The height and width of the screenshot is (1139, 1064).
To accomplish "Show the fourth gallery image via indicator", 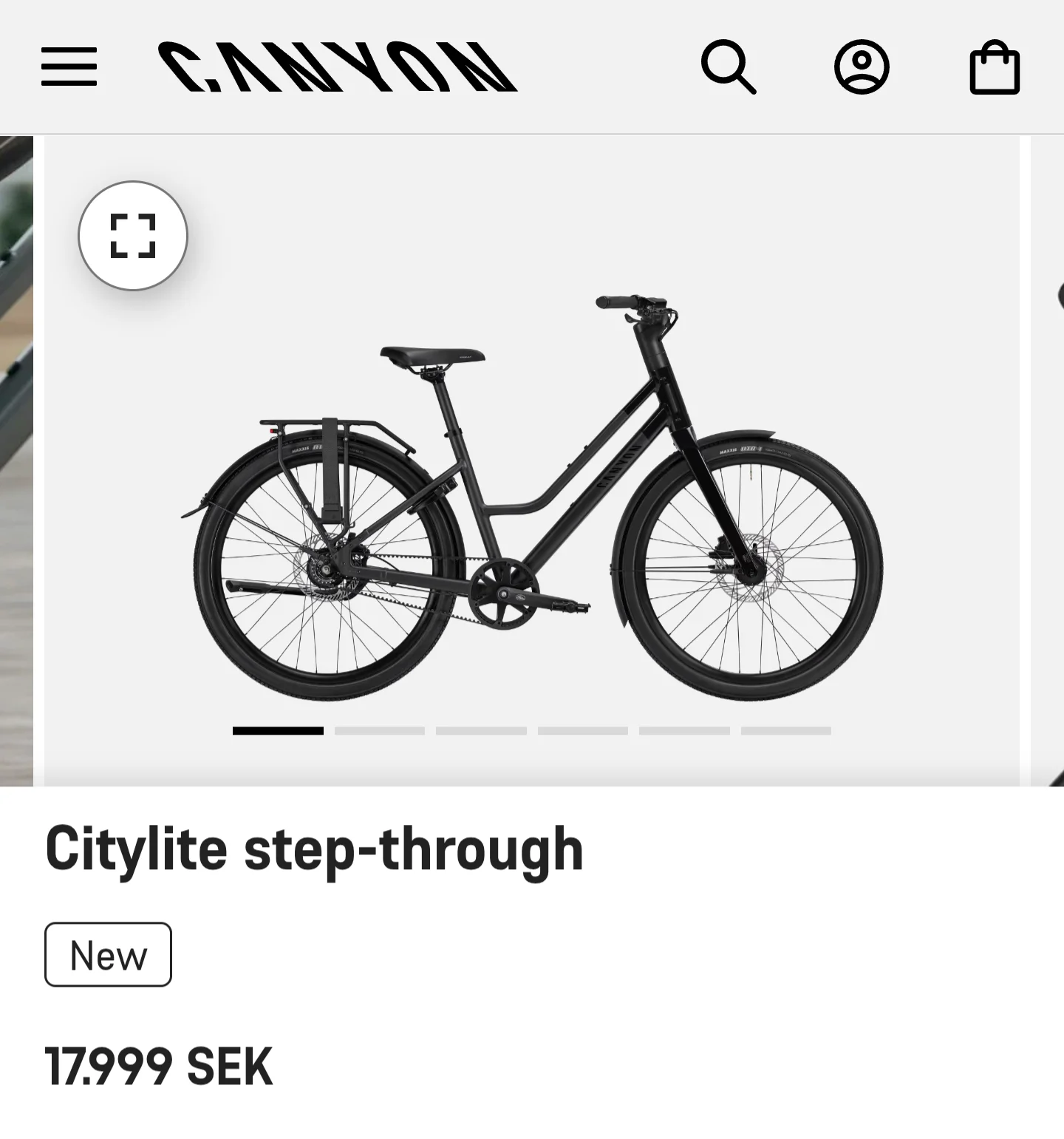I will coord(582,731).
